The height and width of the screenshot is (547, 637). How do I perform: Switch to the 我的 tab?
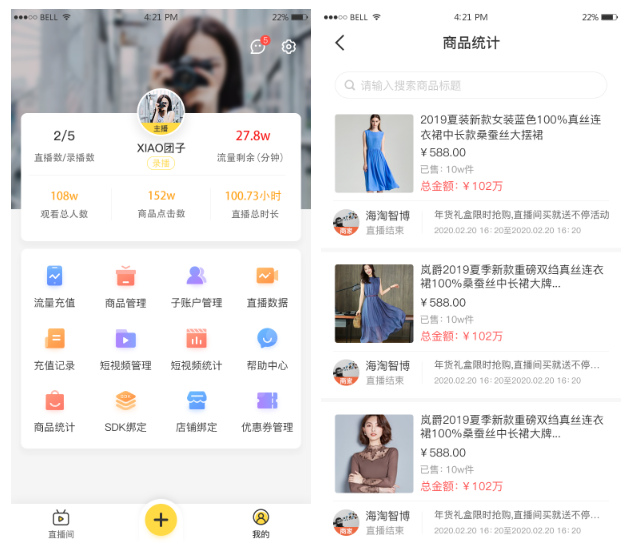pyautogui.click(x=261, y=523)
